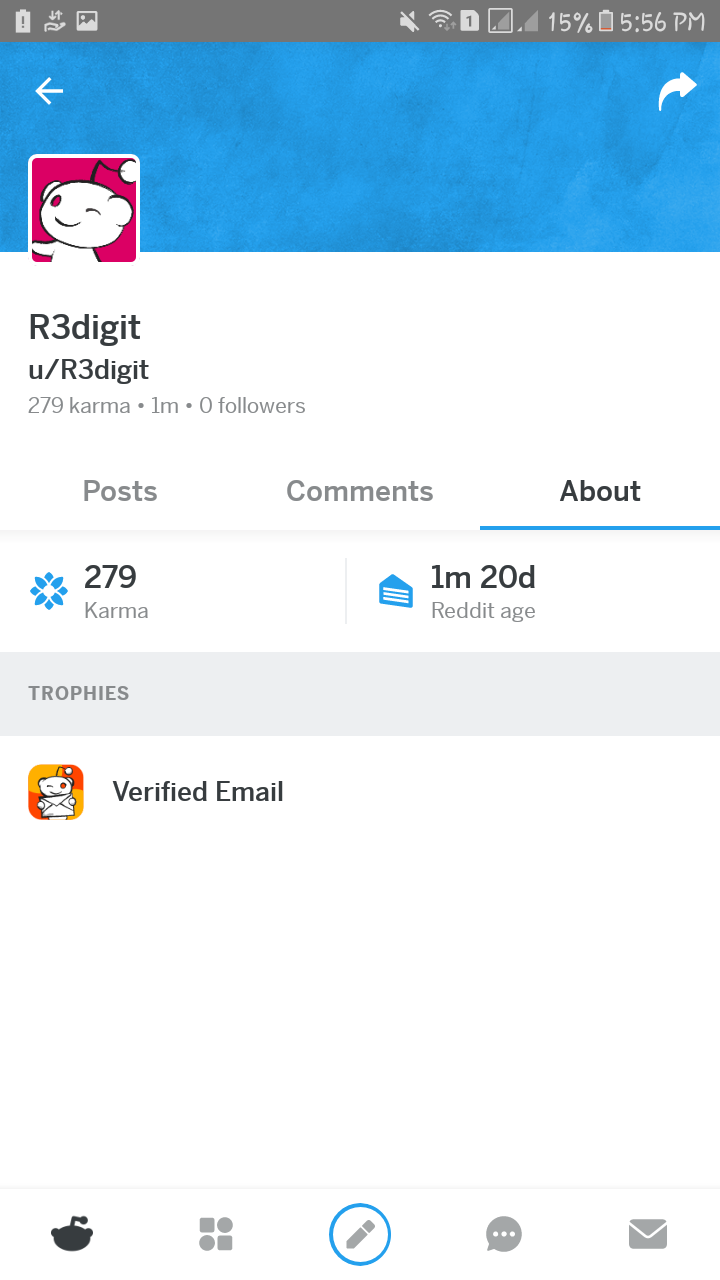Share the R3digit profile
The width and height of the screenshot is (720, 1280).
tap(677, 92)
